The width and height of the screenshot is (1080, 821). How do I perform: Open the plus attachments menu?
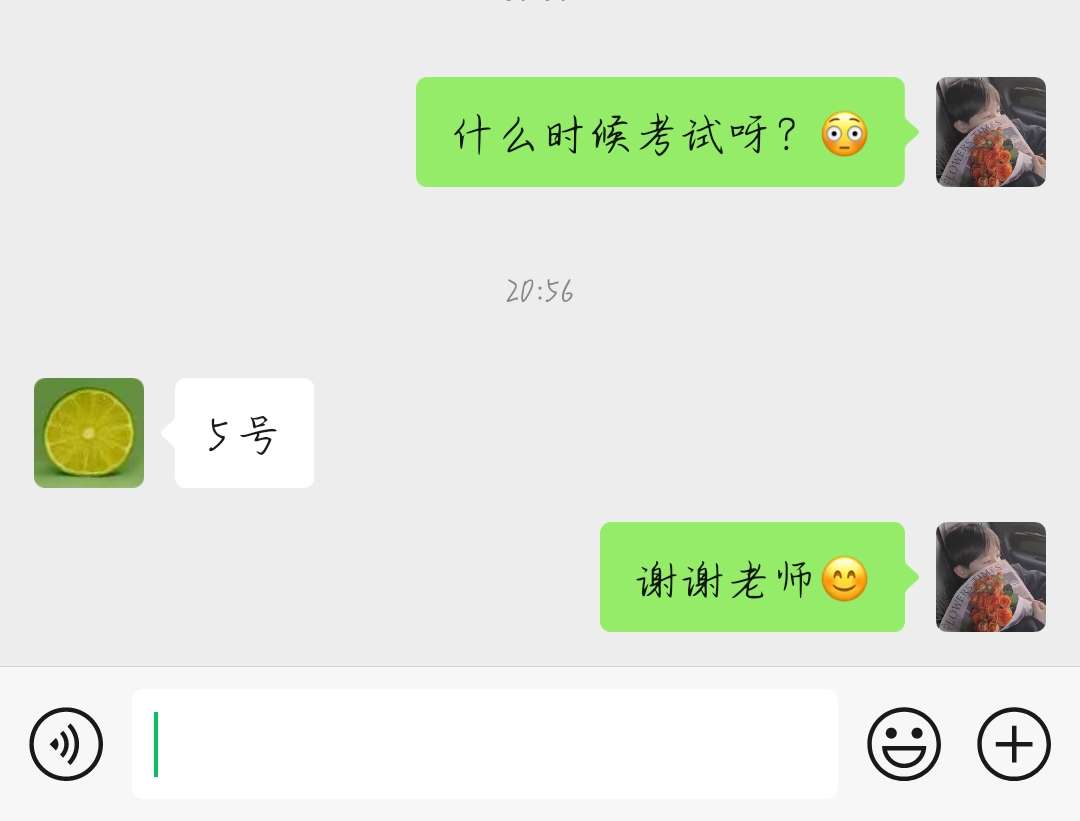(x=1013, y=744)
